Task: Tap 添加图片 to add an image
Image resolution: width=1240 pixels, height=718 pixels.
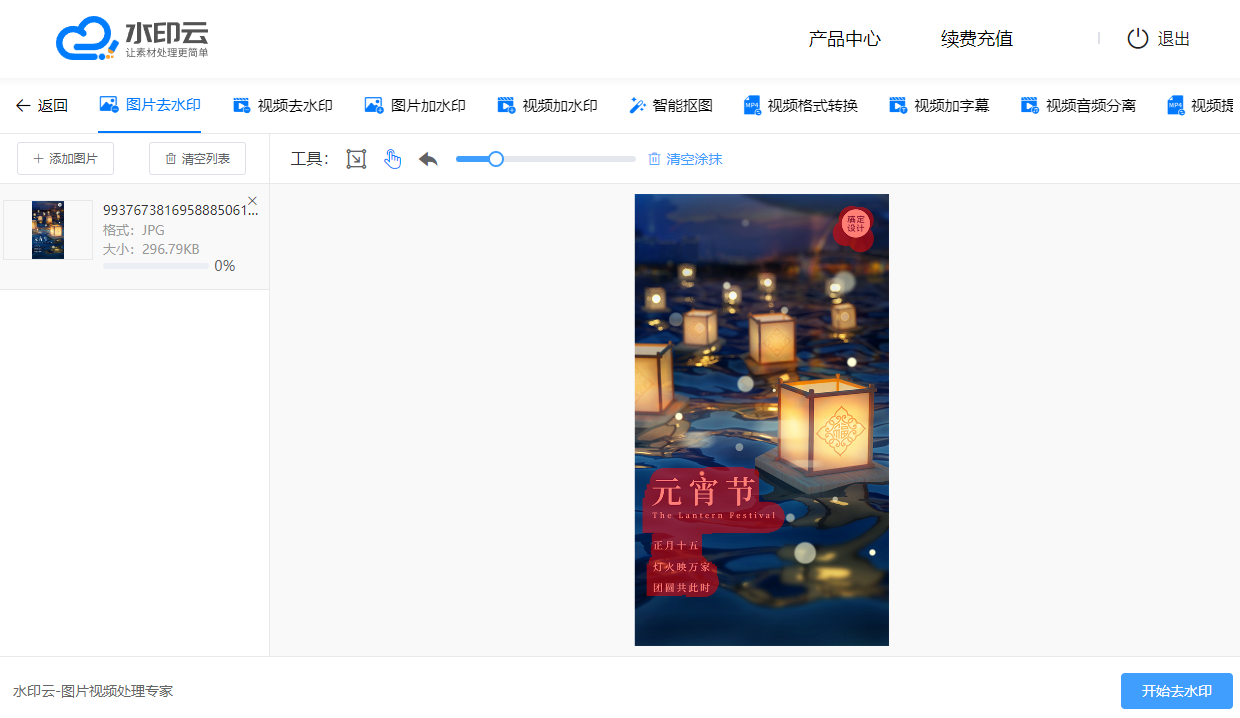Action: point(65,158)
